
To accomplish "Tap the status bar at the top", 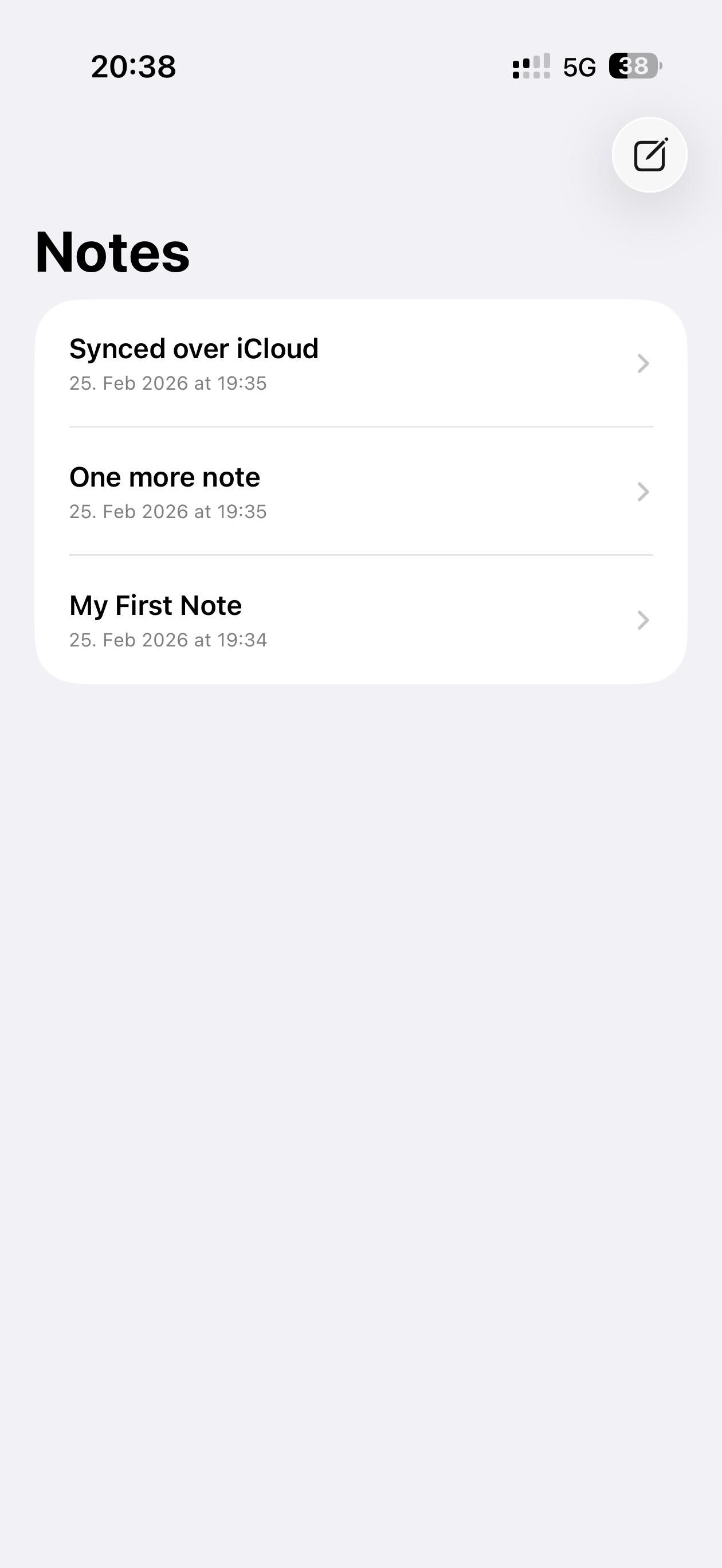I will [x=361, y=67].
